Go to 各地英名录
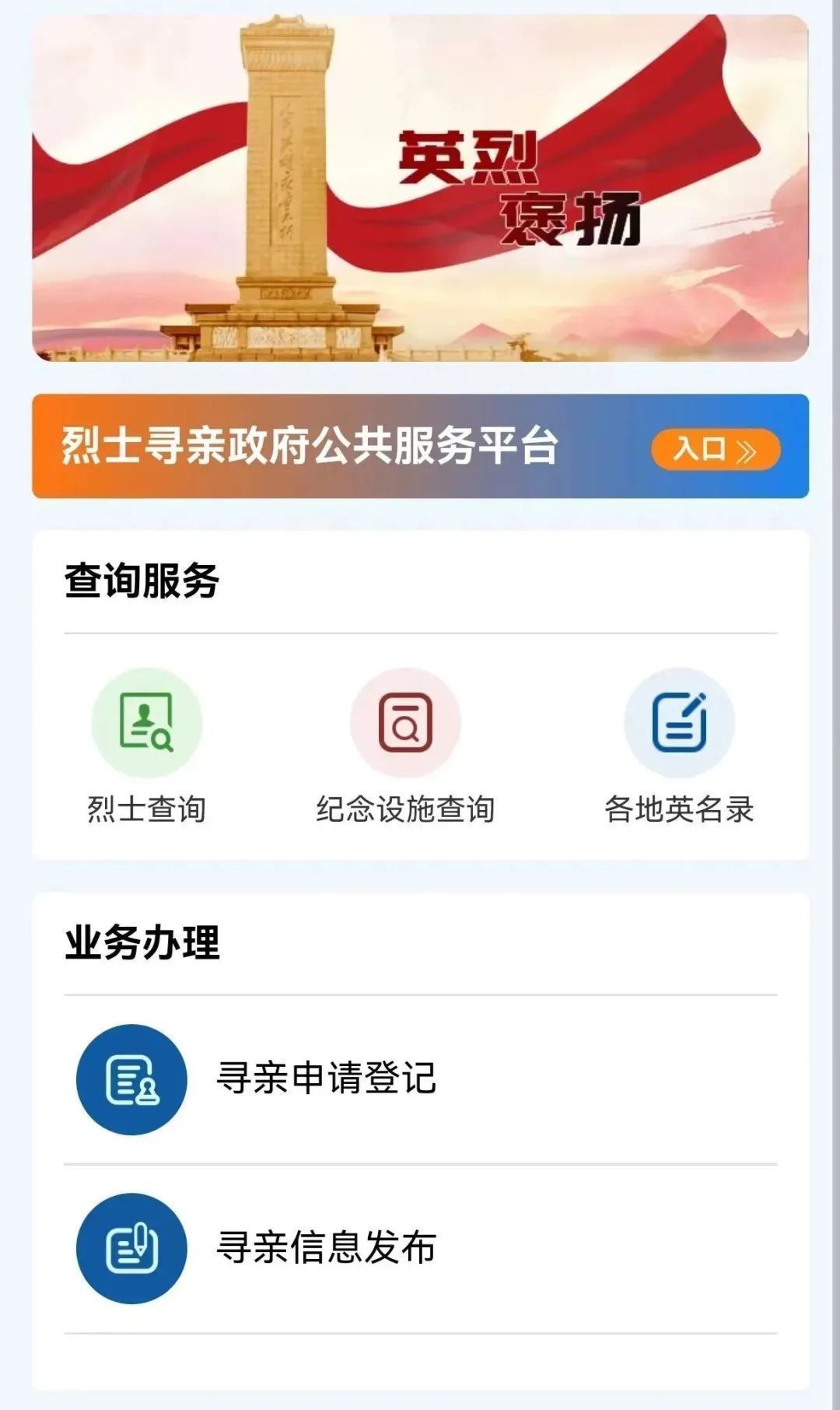 coord(679,745)
